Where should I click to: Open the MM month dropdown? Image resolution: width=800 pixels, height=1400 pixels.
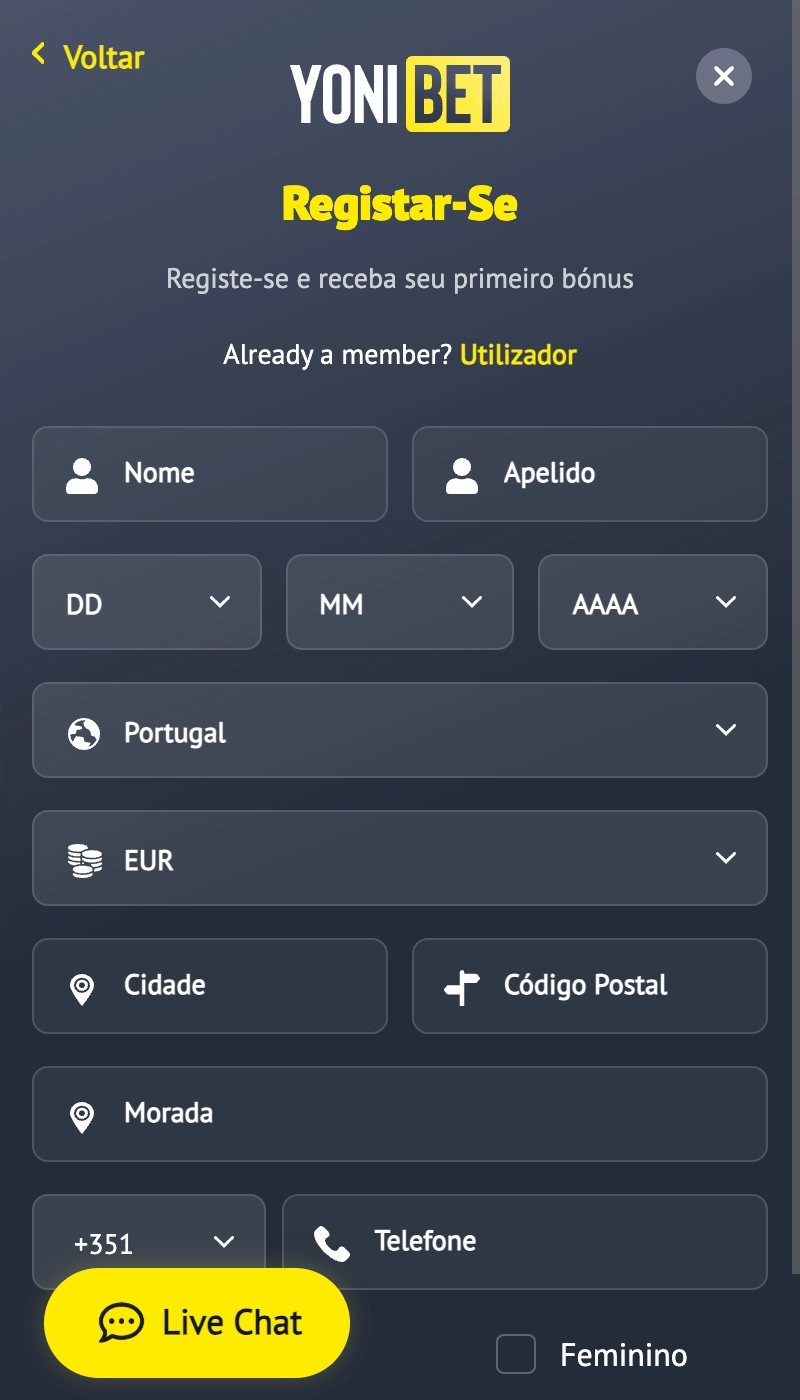pos(399,602)
